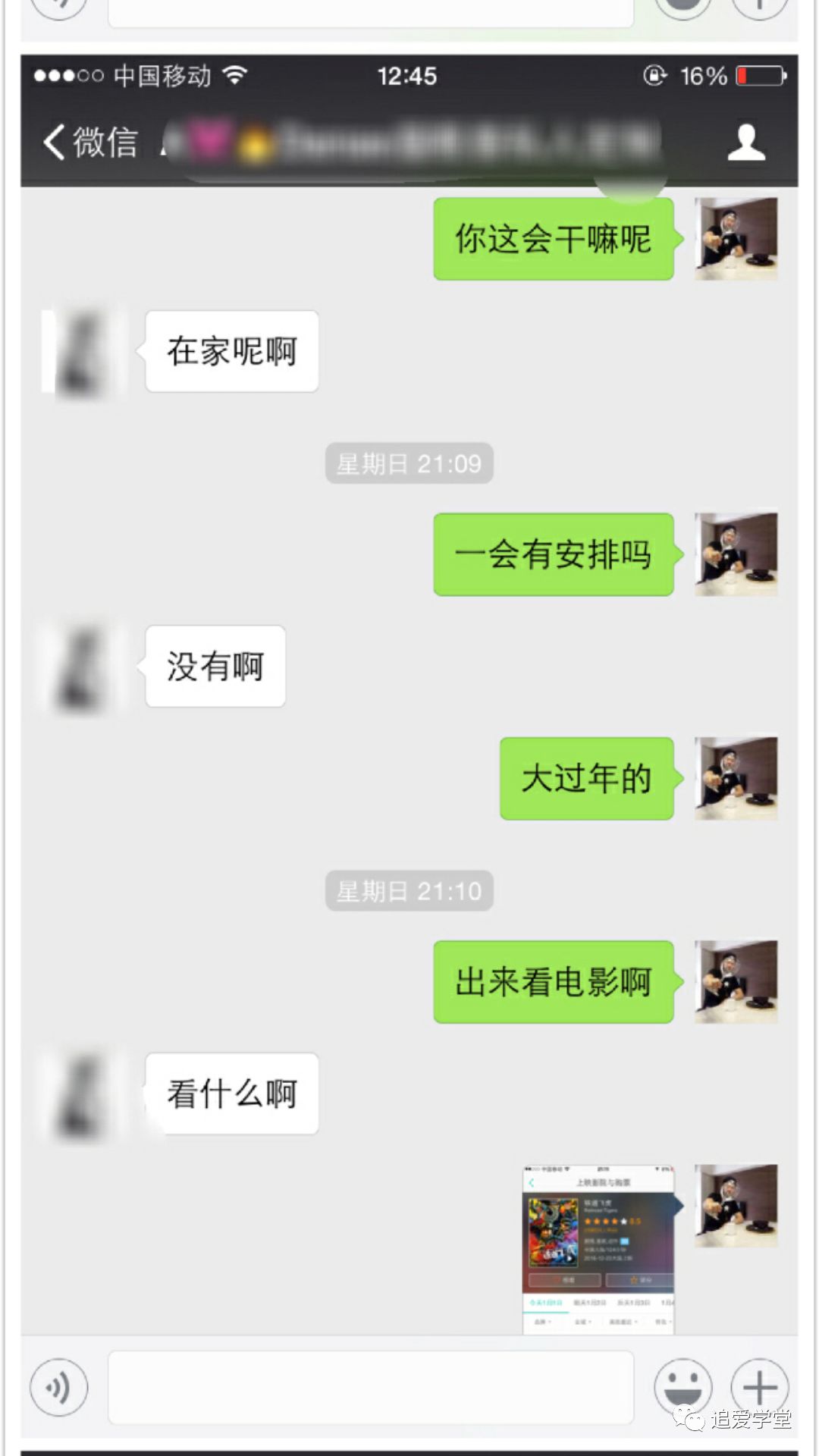Switch to voice message input

[x=58, y=1387]
